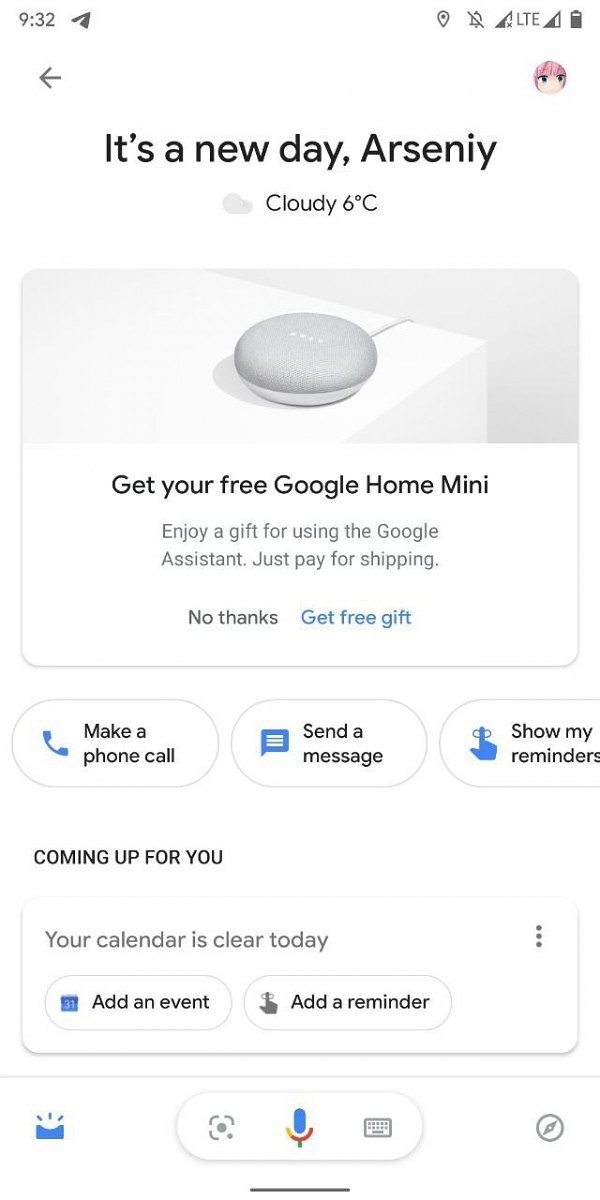Select Make a phone call chip
This screenshot has width=600, height=1200.
(x=115, y=743)
